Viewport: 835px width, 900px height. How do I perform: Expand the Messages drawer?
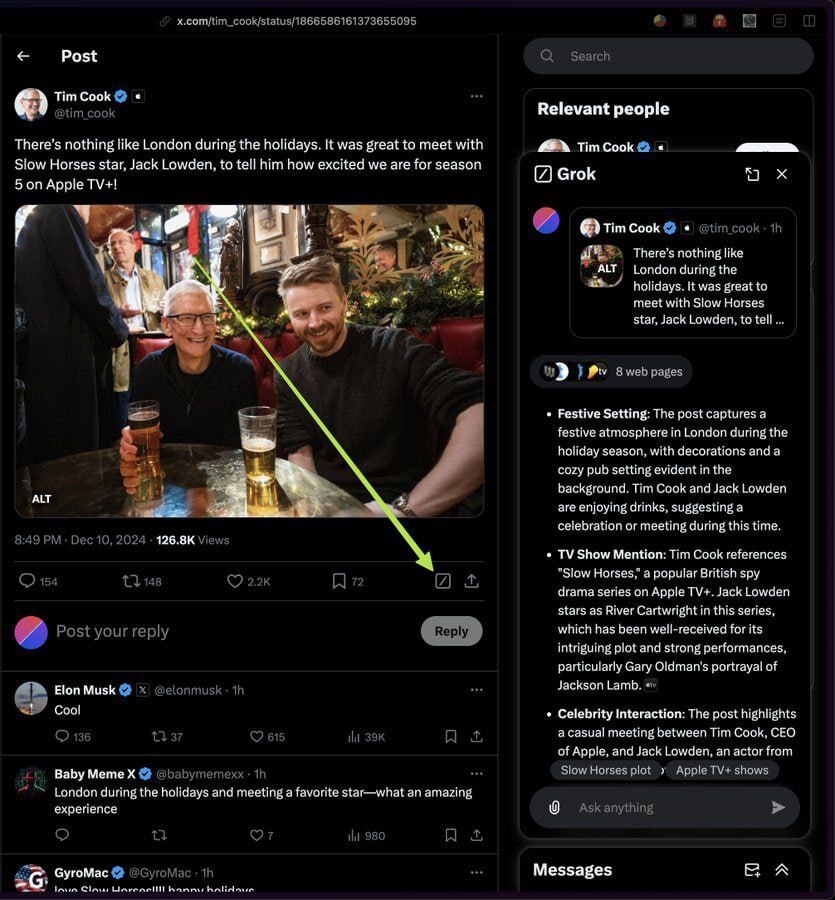pyautogui.click(x=782, y=870)
